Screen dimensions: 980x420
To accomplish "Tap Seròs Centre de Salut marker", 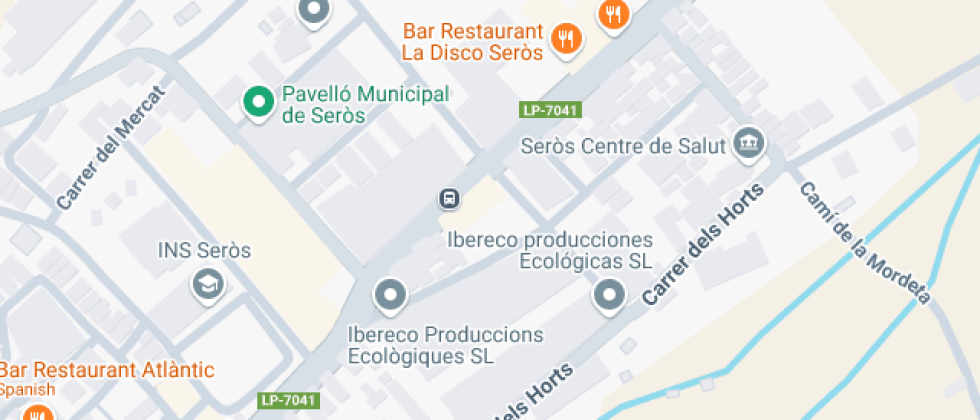I will coord(747,143).
